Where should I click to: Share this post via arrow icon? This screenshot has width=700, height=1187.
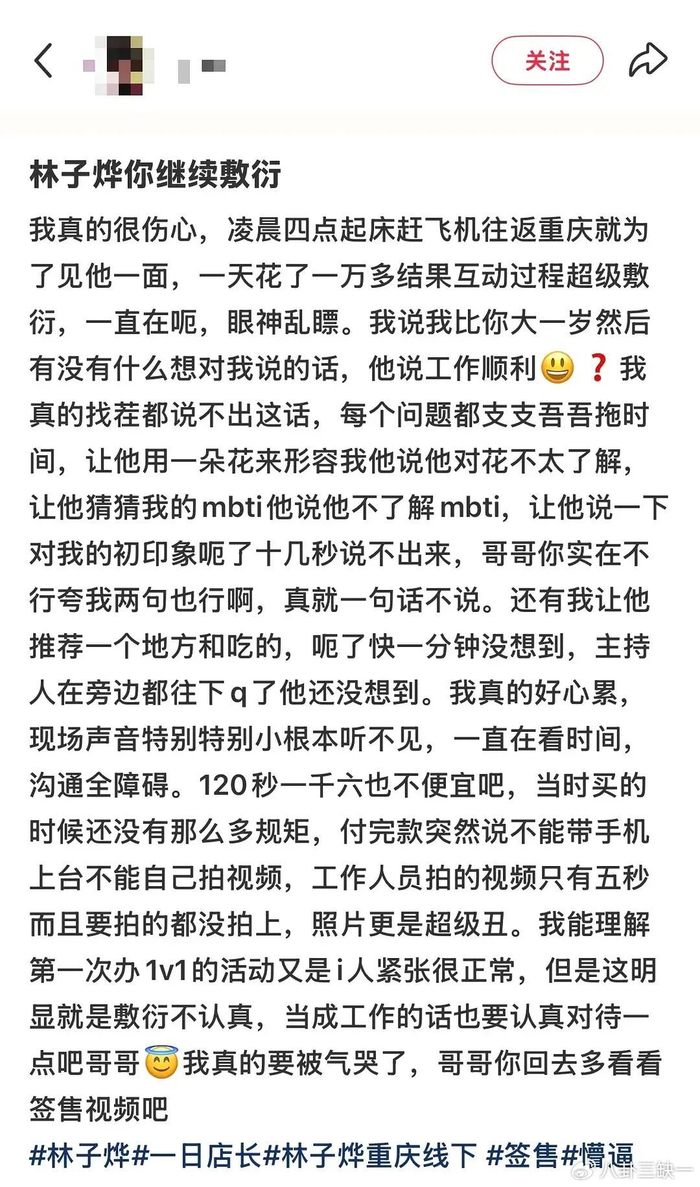tap(648, 61)
